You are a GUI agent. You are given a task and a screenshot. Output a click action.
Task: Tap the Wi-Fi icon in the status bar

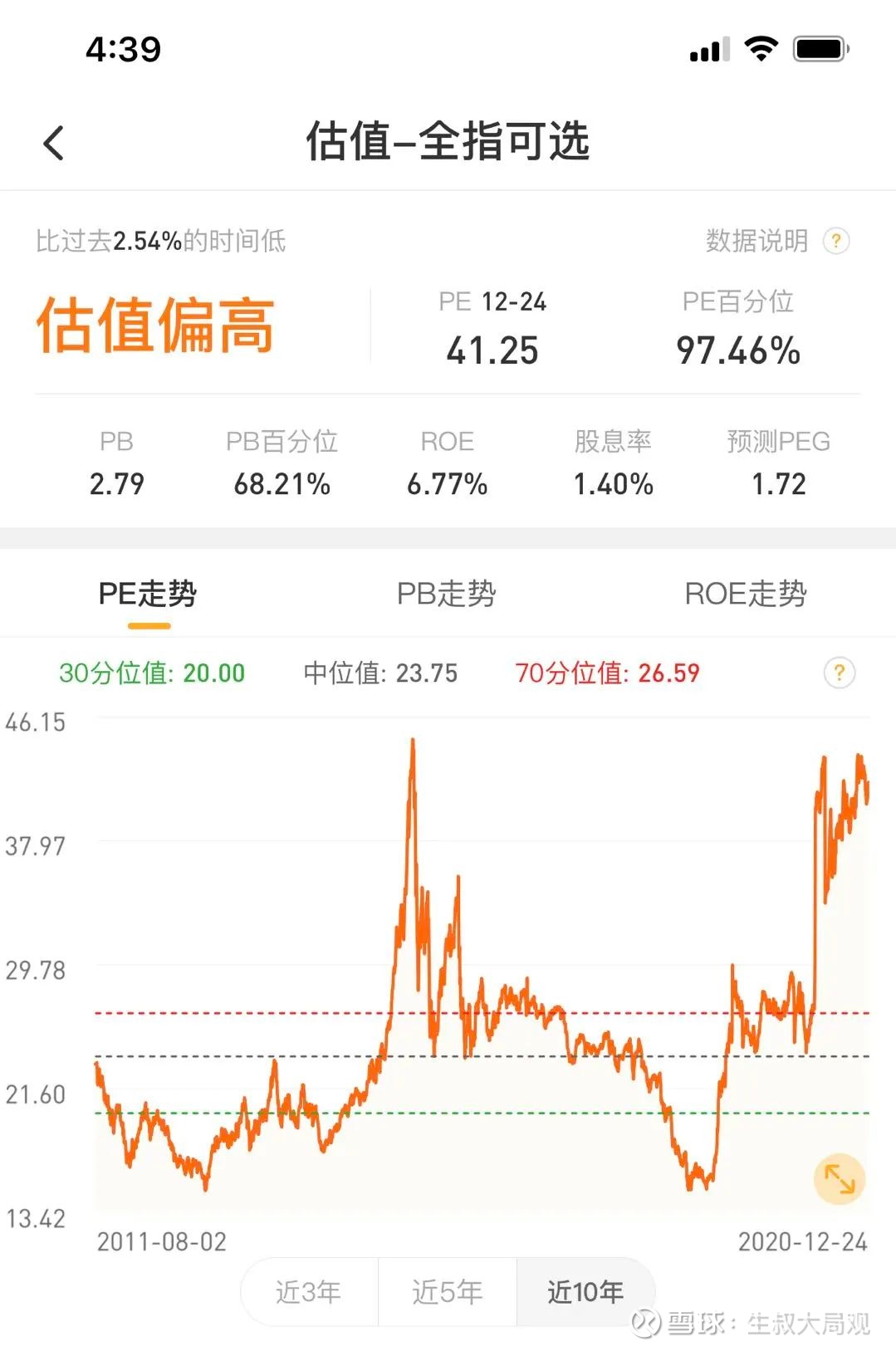point(760,50)
